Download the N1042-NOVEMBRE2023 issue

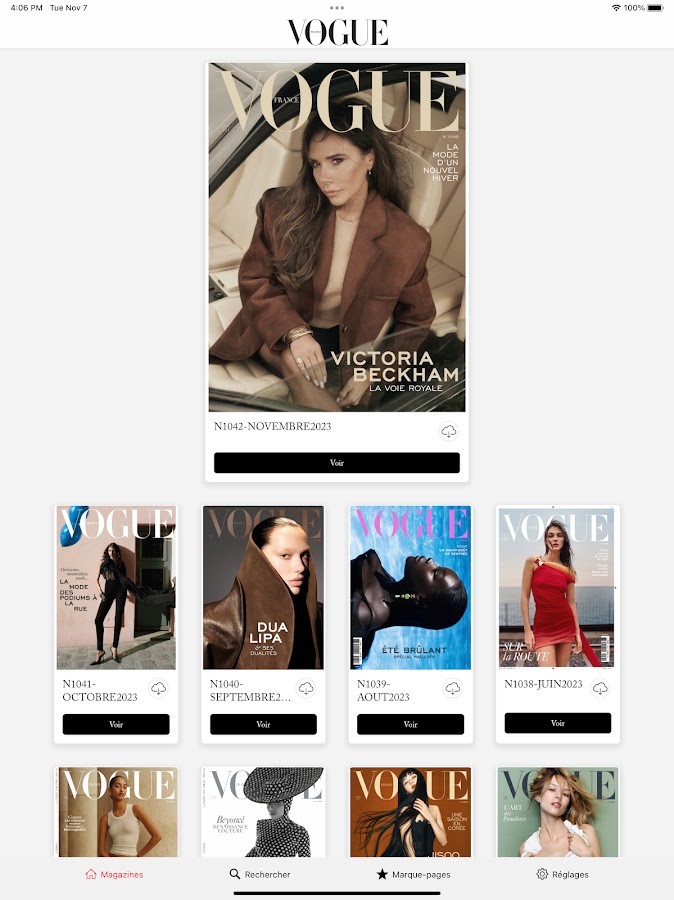pos(449,431)
